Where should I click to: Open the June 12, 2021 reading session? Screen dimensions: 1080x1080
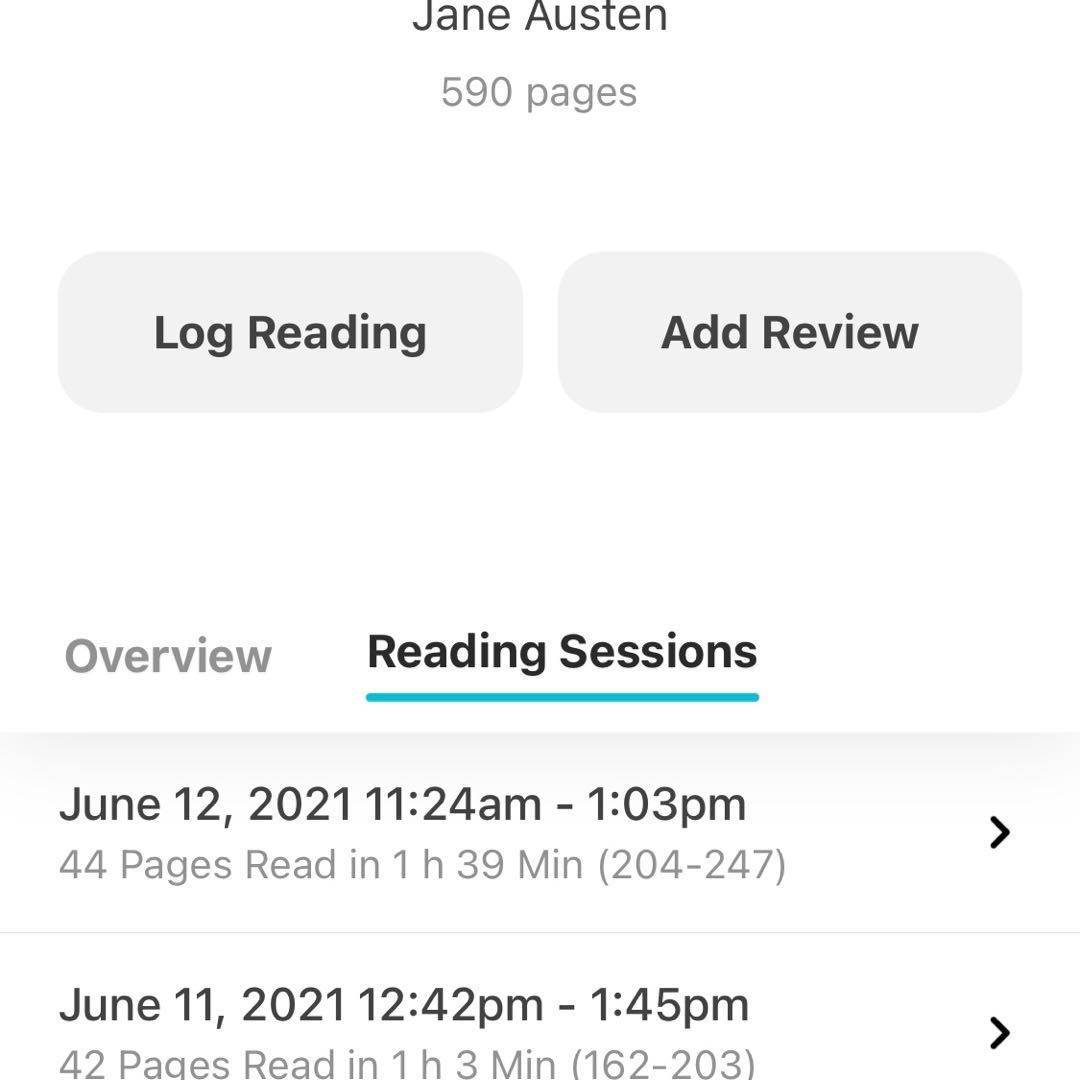point(538,832)
